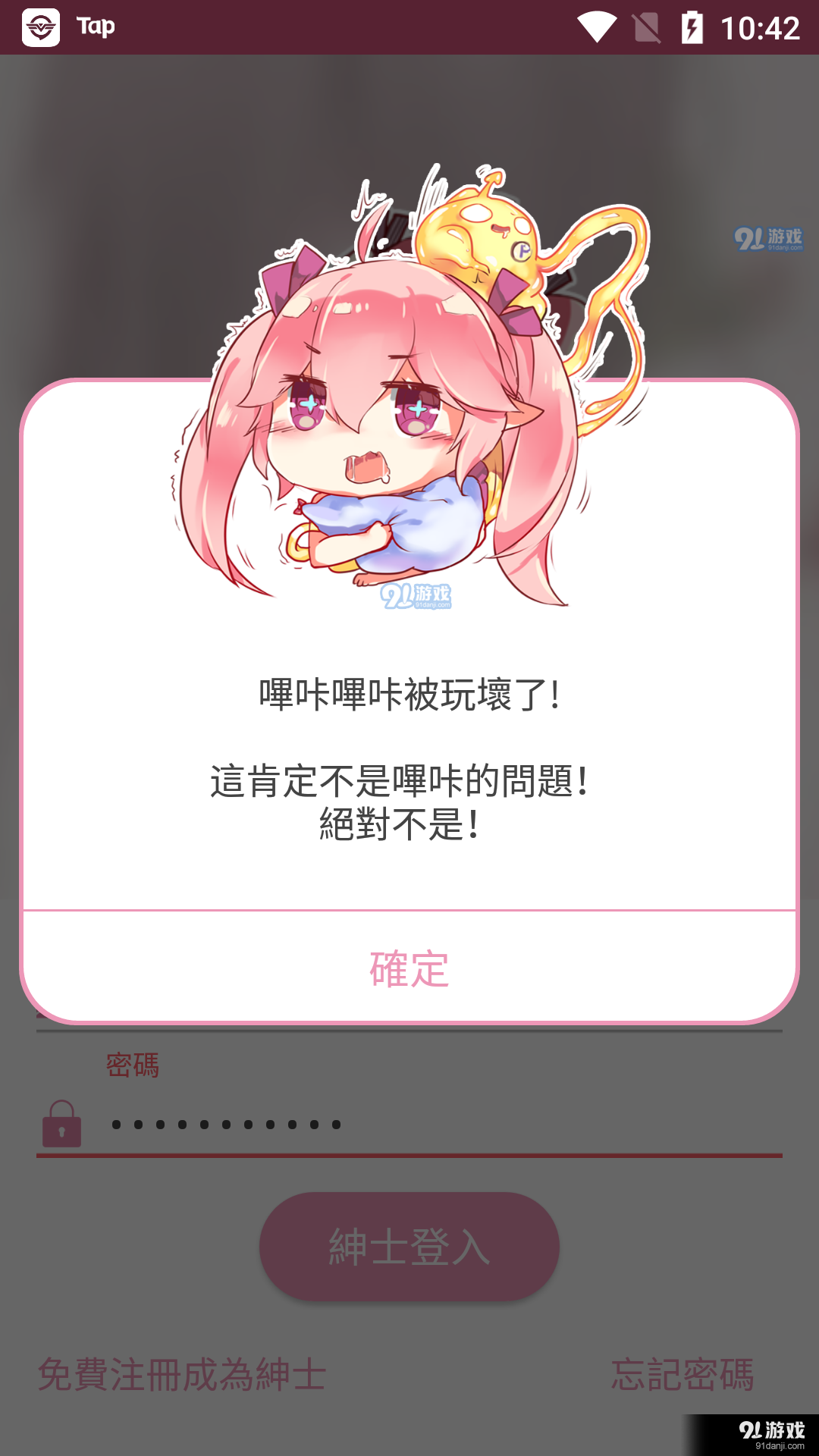
Task: Click the 91游戏 watermark inside the dialog
Action: click(x=417, y=595)
